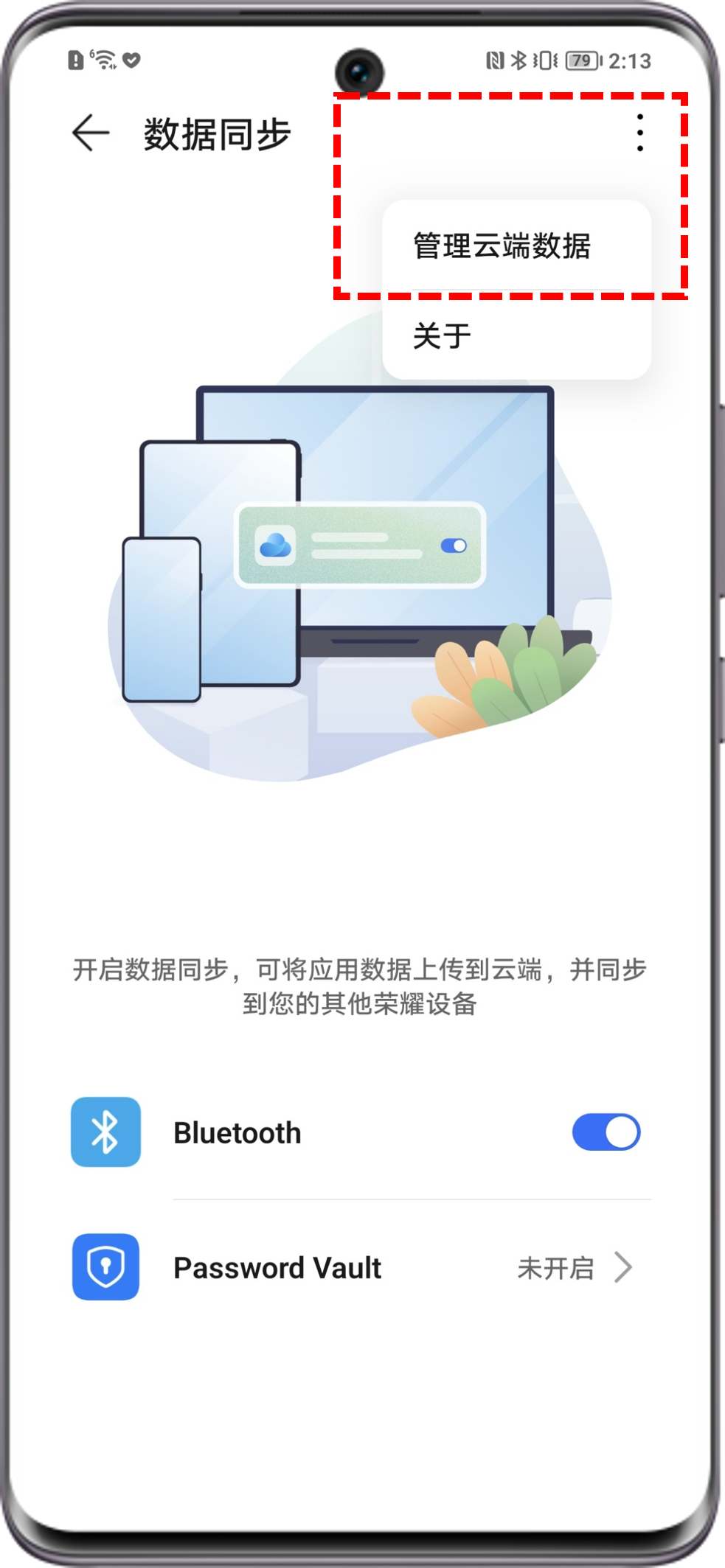725x1568 pixels.
Task: Select 管理云端数据 from the popup menu
Action: point(502,246)
